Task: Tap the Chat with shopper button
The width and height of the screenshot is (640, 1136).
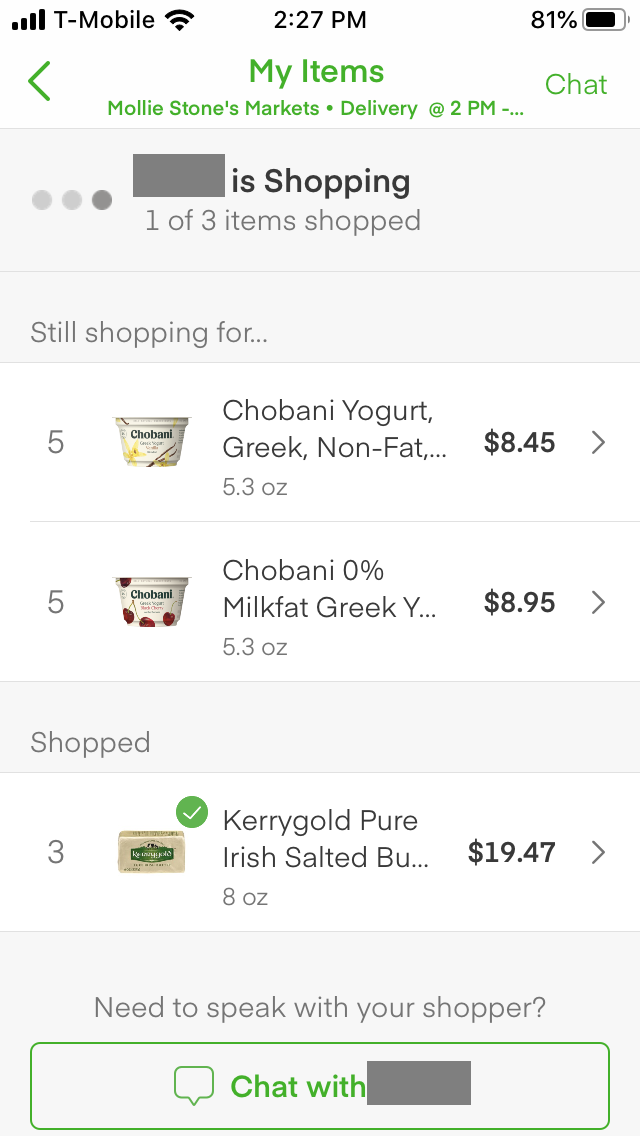Action: pos(320,1085)
